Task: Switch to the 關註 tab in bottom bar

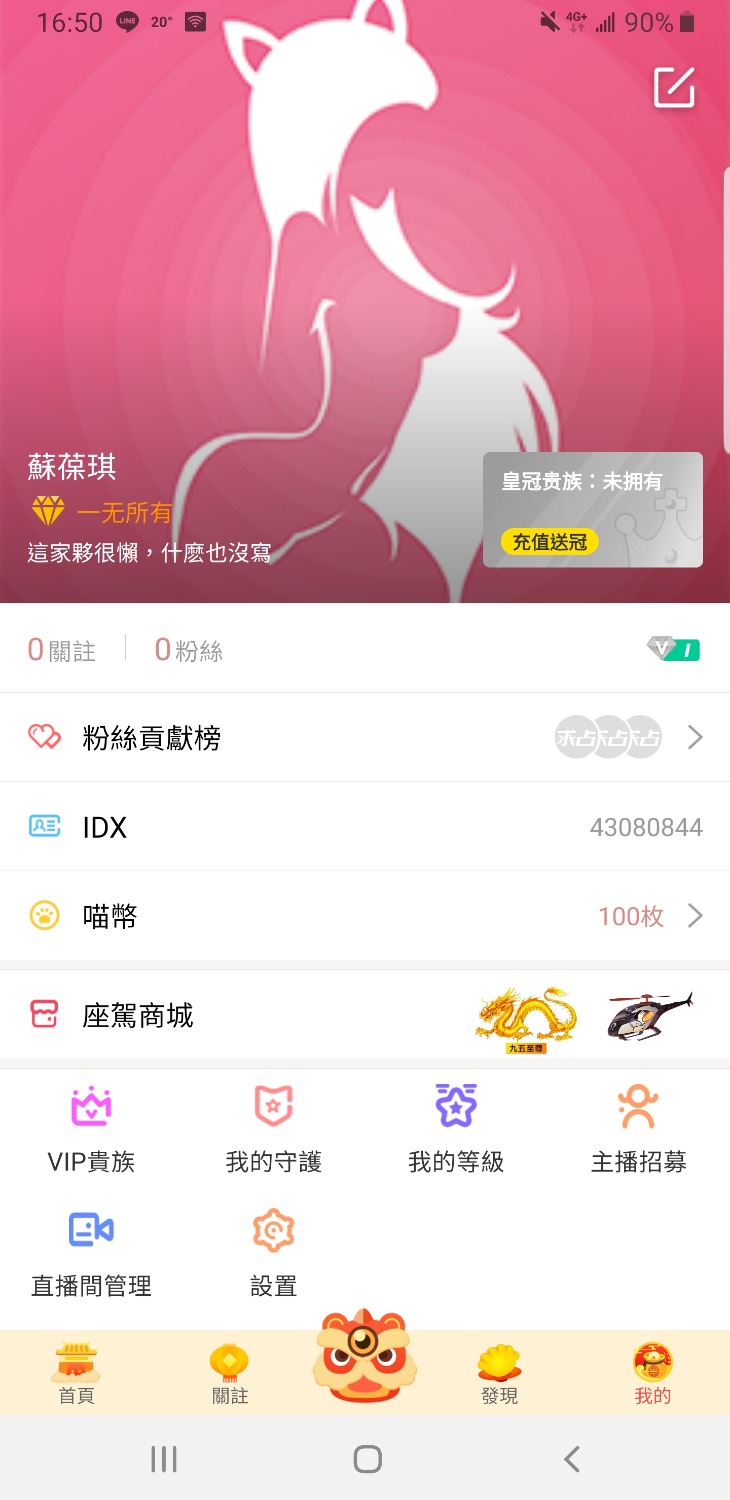Action: [229, 1373]
